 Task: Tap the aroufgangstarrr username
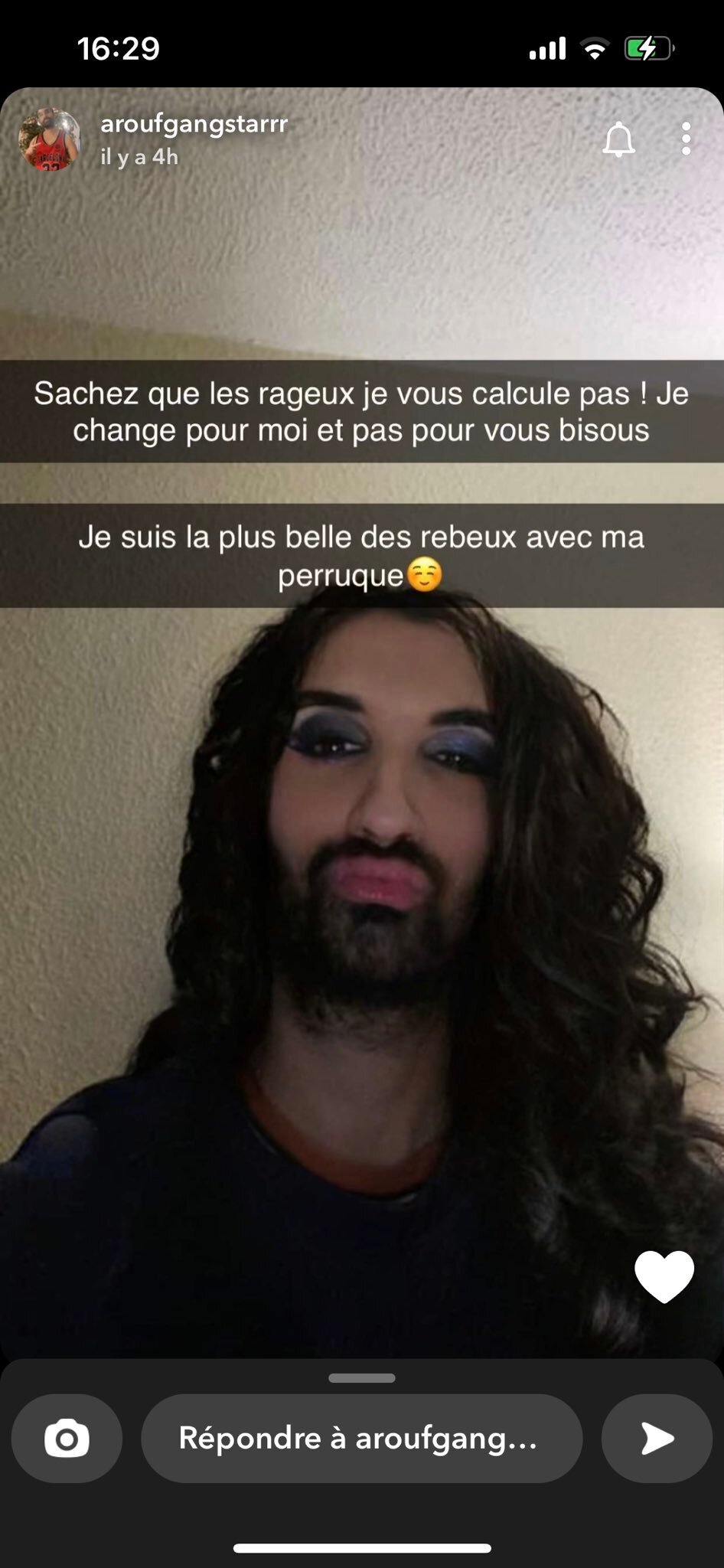(x=194, y=123)
